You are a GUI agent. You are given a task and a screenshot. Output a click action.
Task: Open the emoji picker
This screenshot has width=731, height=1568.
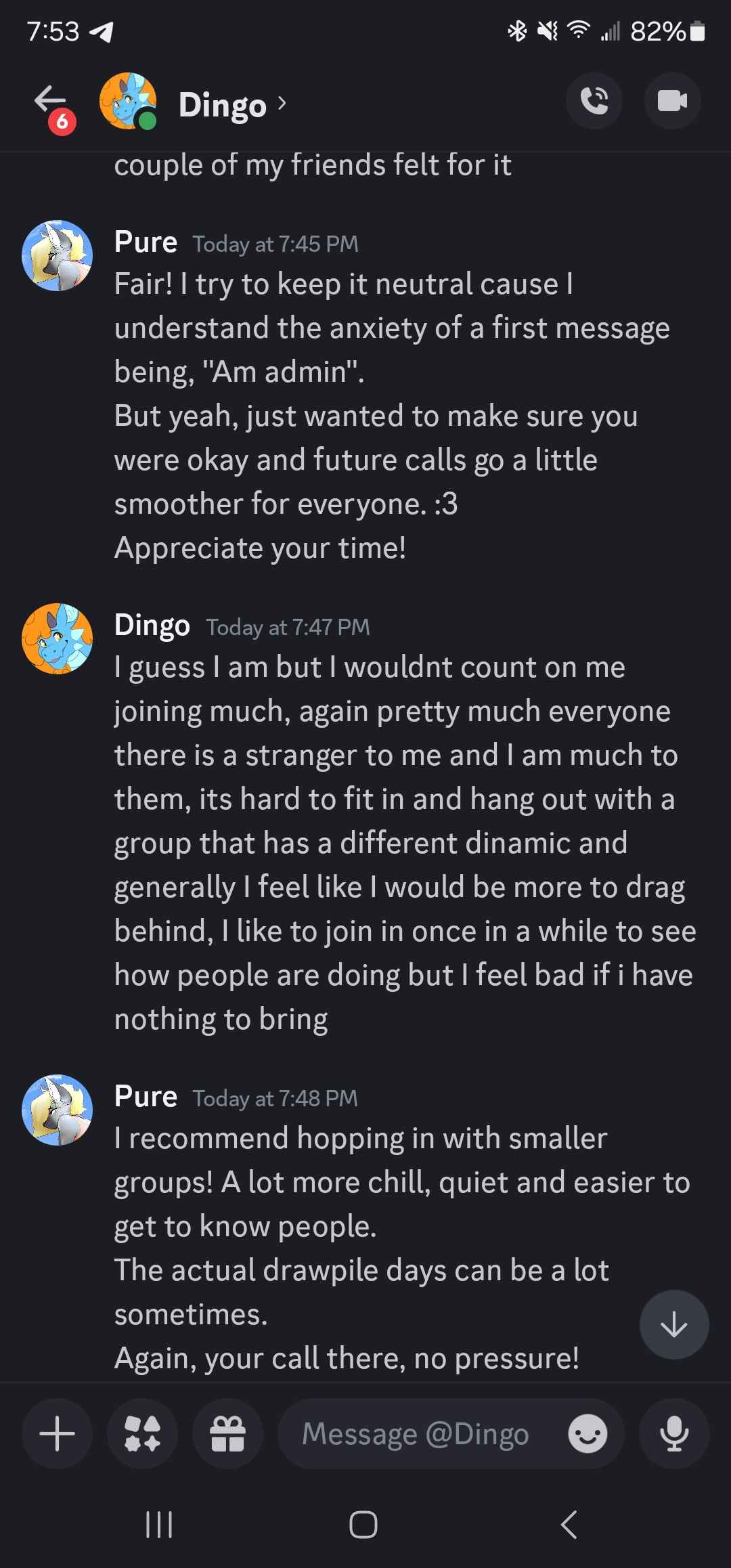point(588,1433)
